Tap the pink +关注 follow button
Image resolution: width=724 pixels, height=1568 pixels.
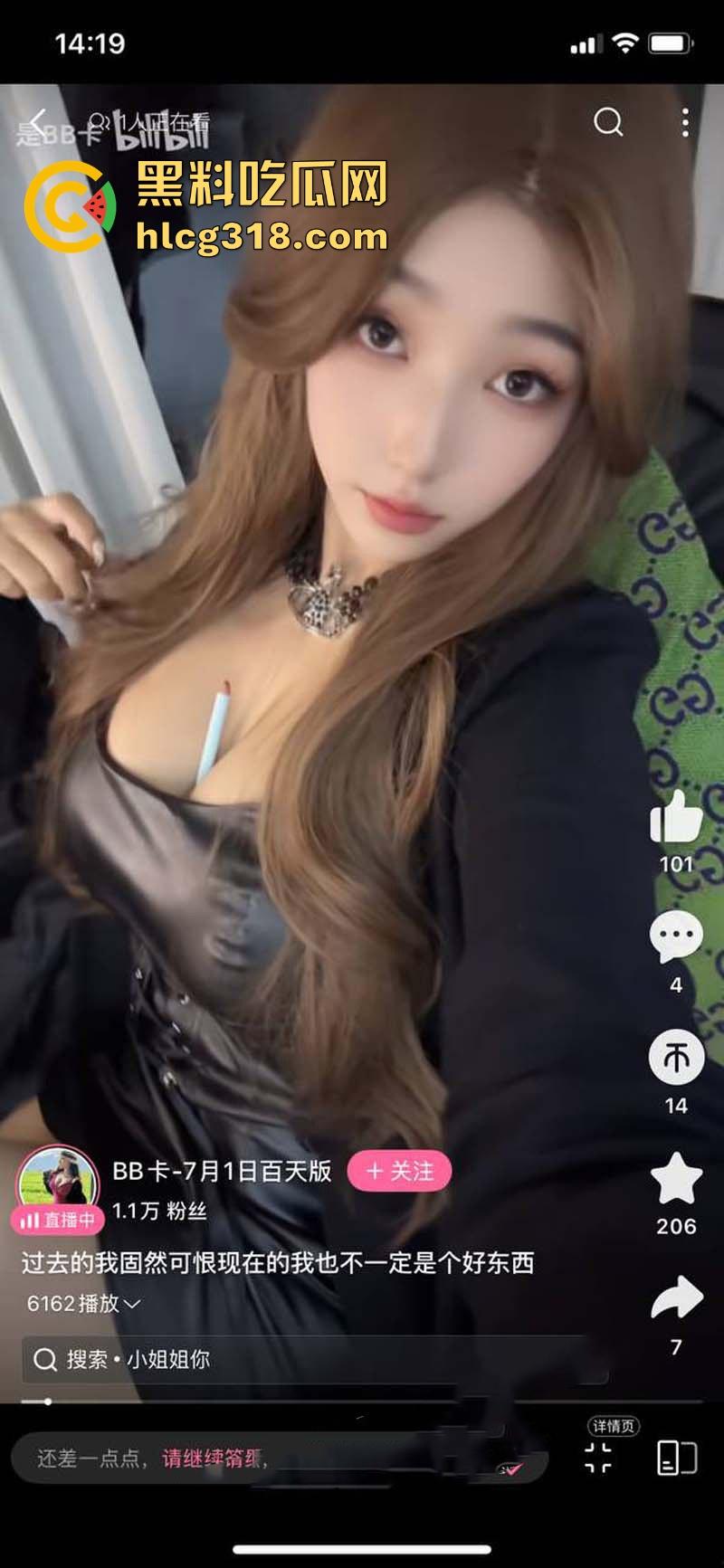pos(402,1171)
